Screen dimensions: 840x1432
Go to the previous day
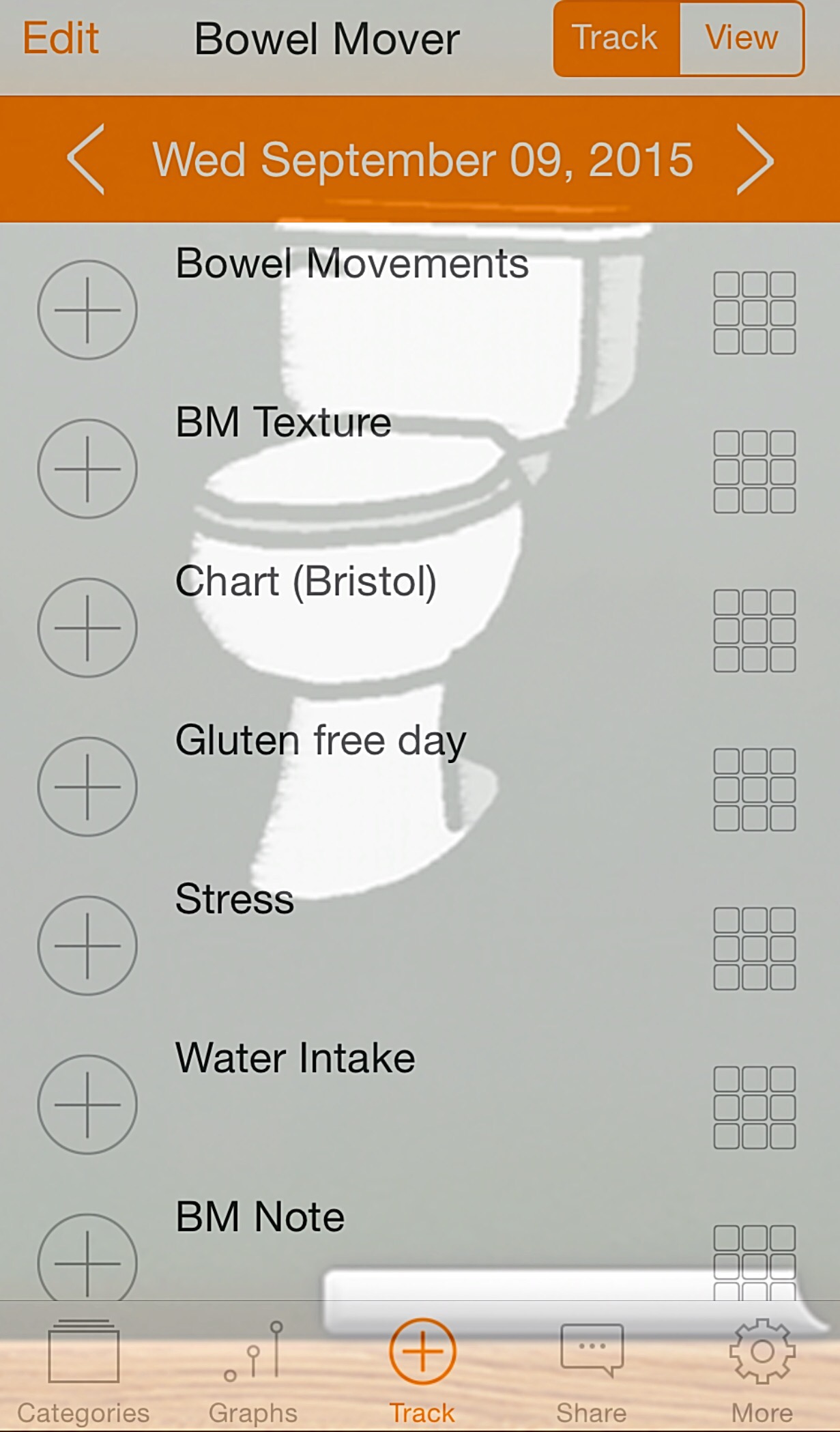click(87, 160)
